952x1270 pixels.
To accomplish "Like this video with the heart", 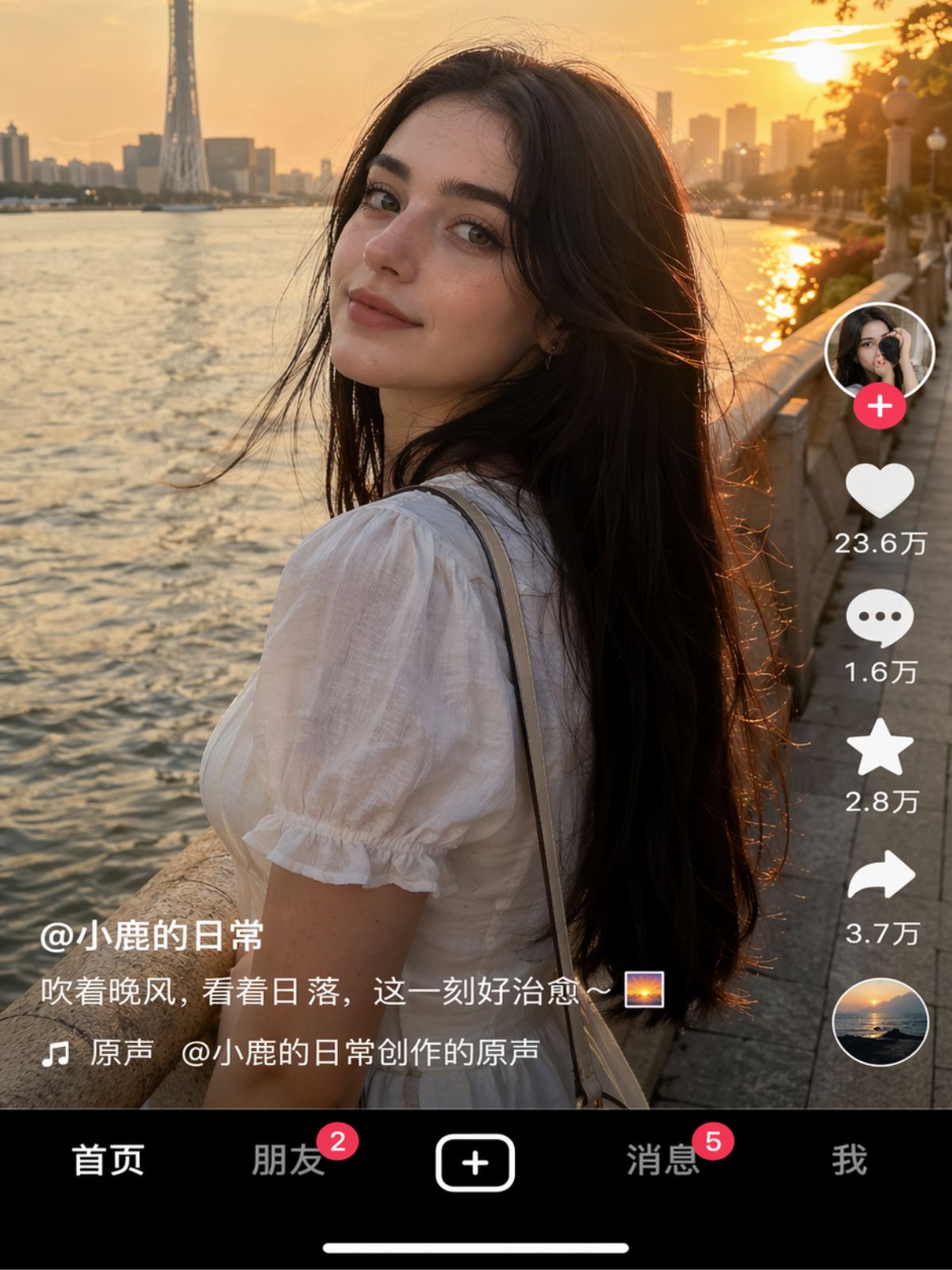I will pyautogui.click(x=879, y=491).
